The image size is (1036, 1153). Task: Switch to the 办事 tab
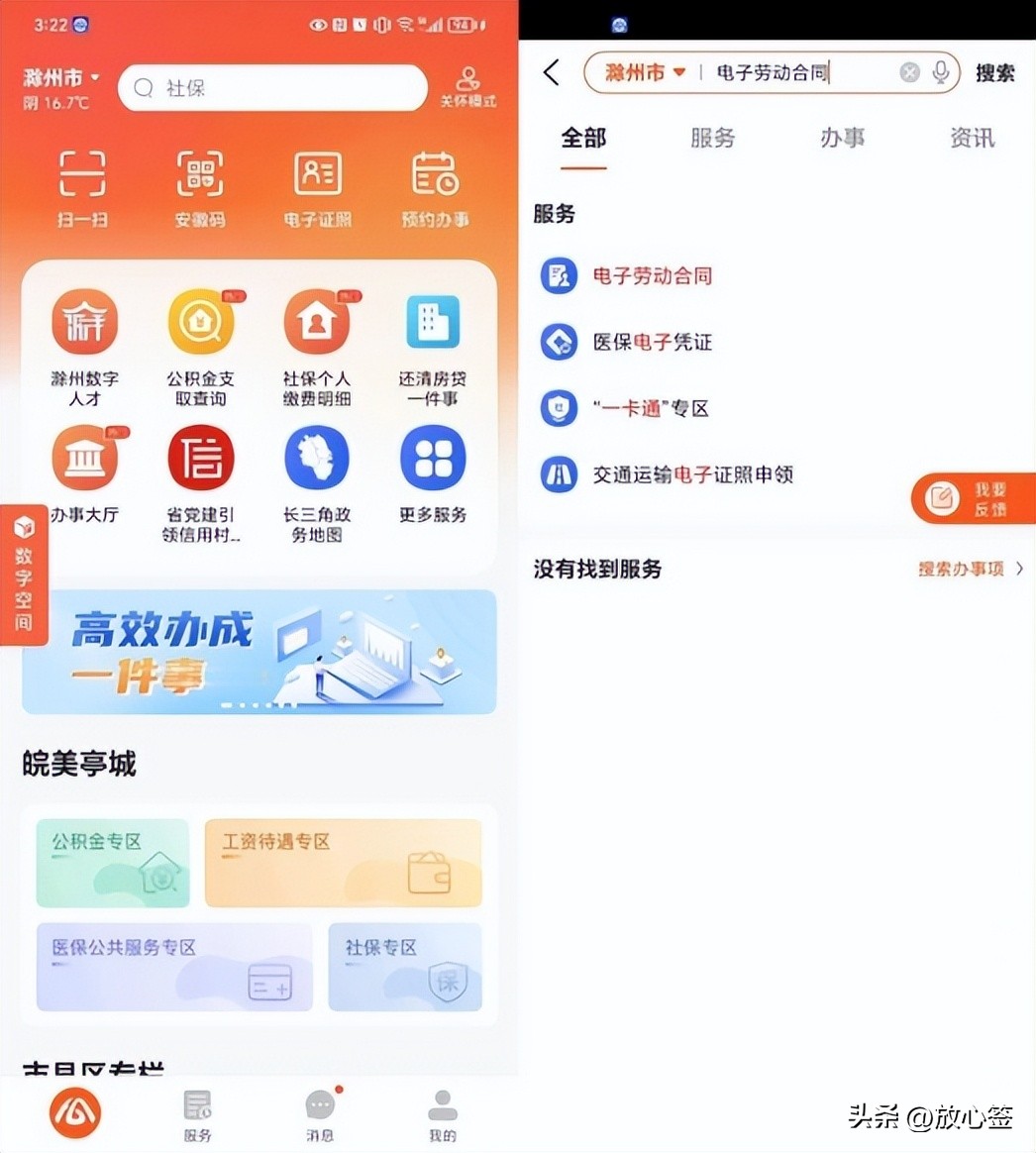point(842,138)
